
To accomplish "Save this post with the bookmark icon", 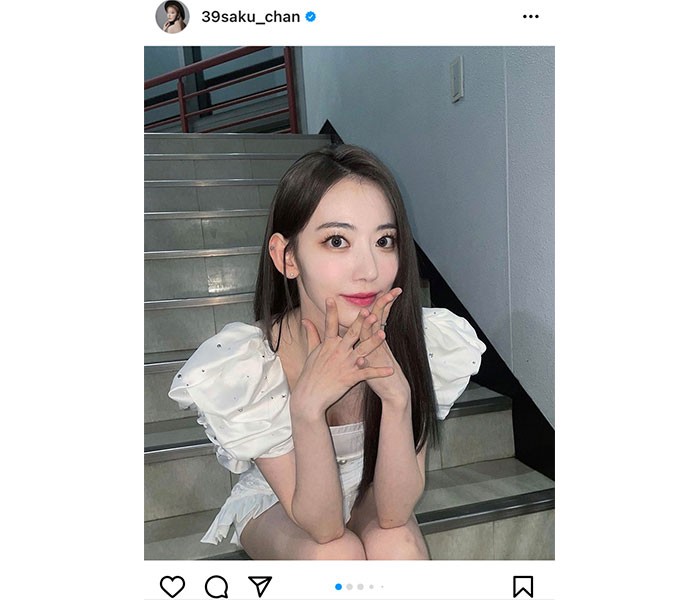I will (x=523, y=586).
